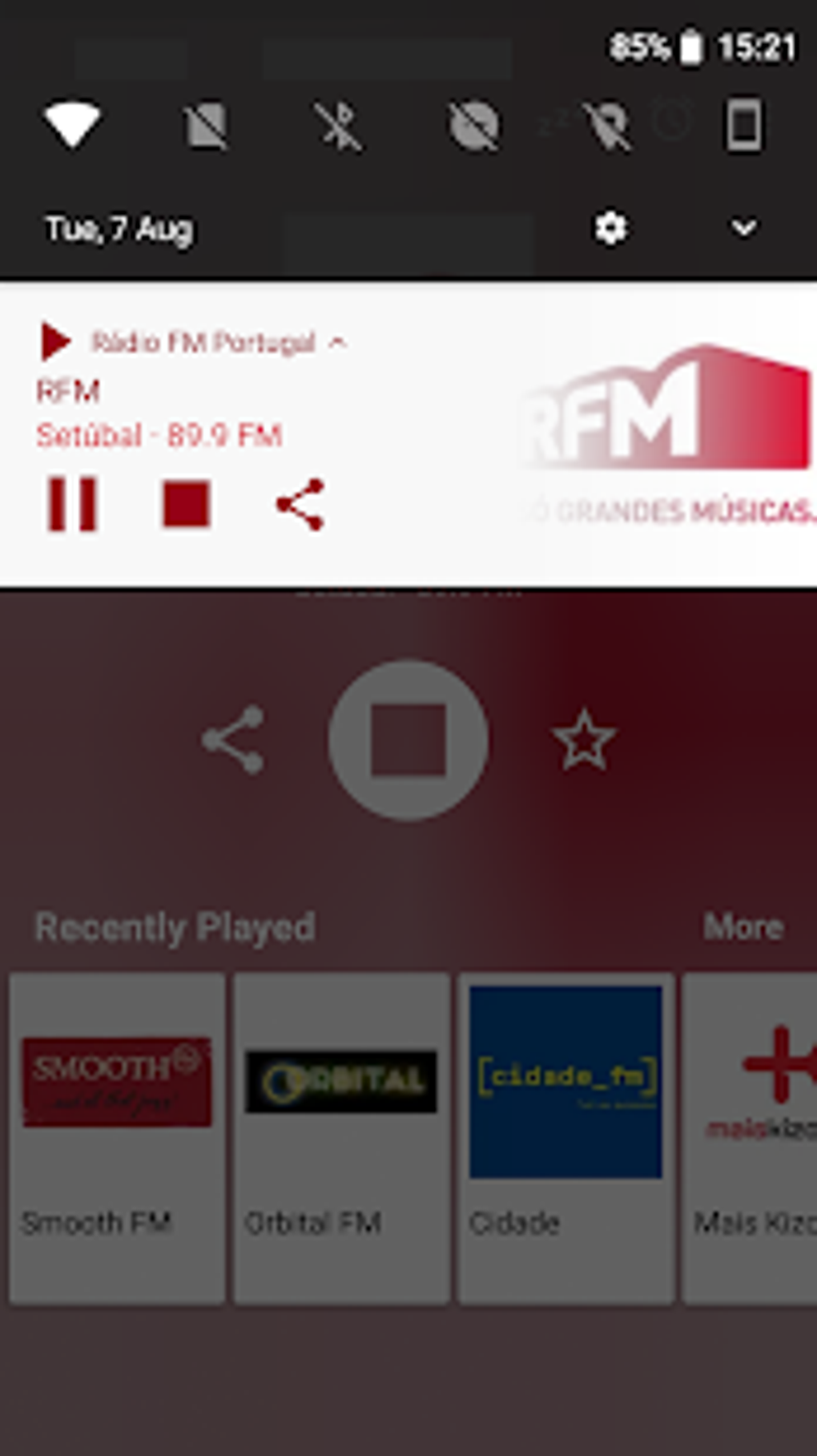Screen dimensions: 817x1456
Task: Share RFM station from the notification
Action: coord(300,504)
